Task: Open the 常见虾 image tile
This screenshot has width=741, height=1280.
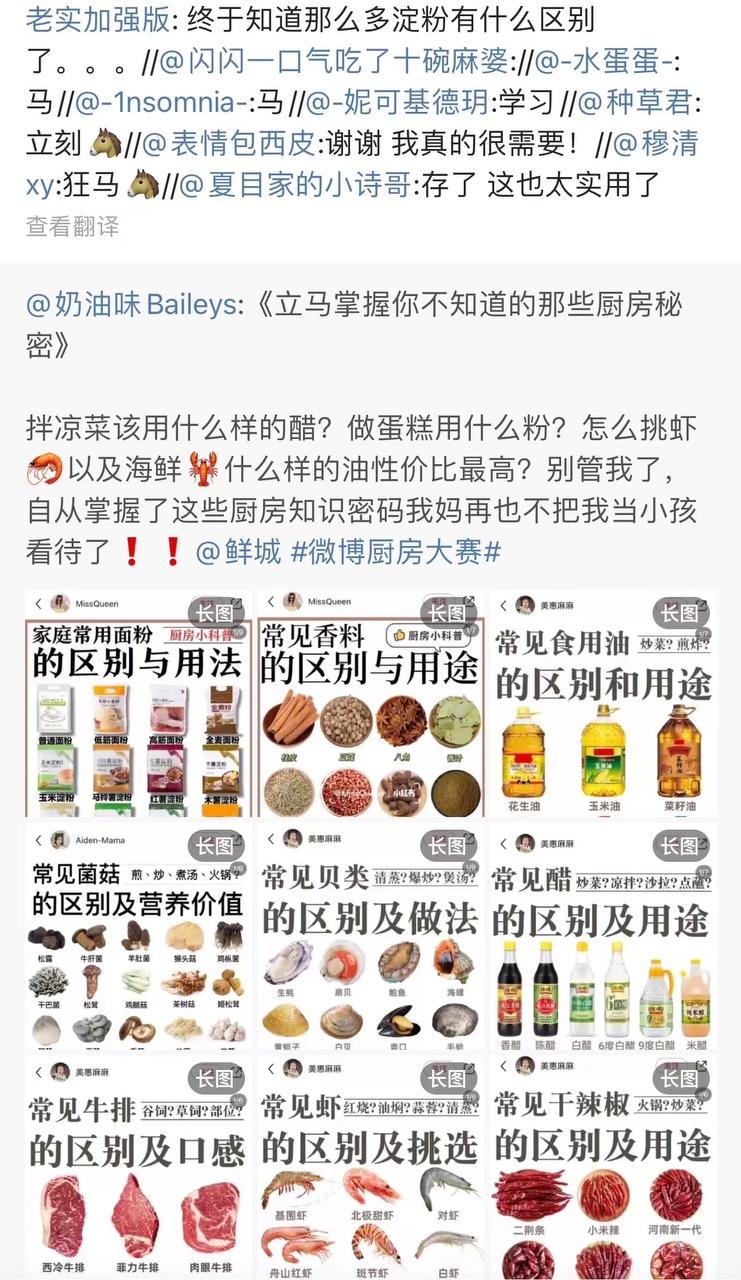Action: pyautogui.click(x=371, y=1168)
